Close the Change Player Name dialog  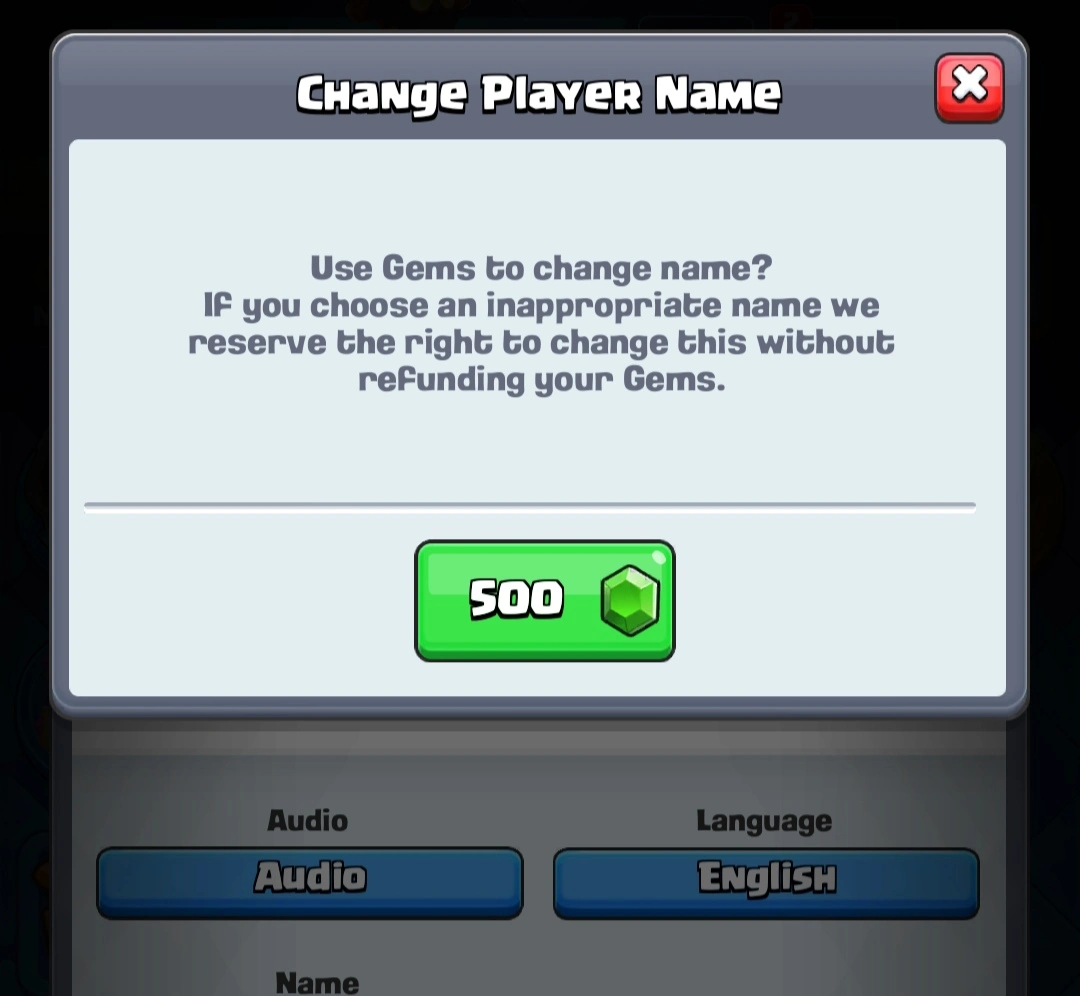(x=969, y=88)
